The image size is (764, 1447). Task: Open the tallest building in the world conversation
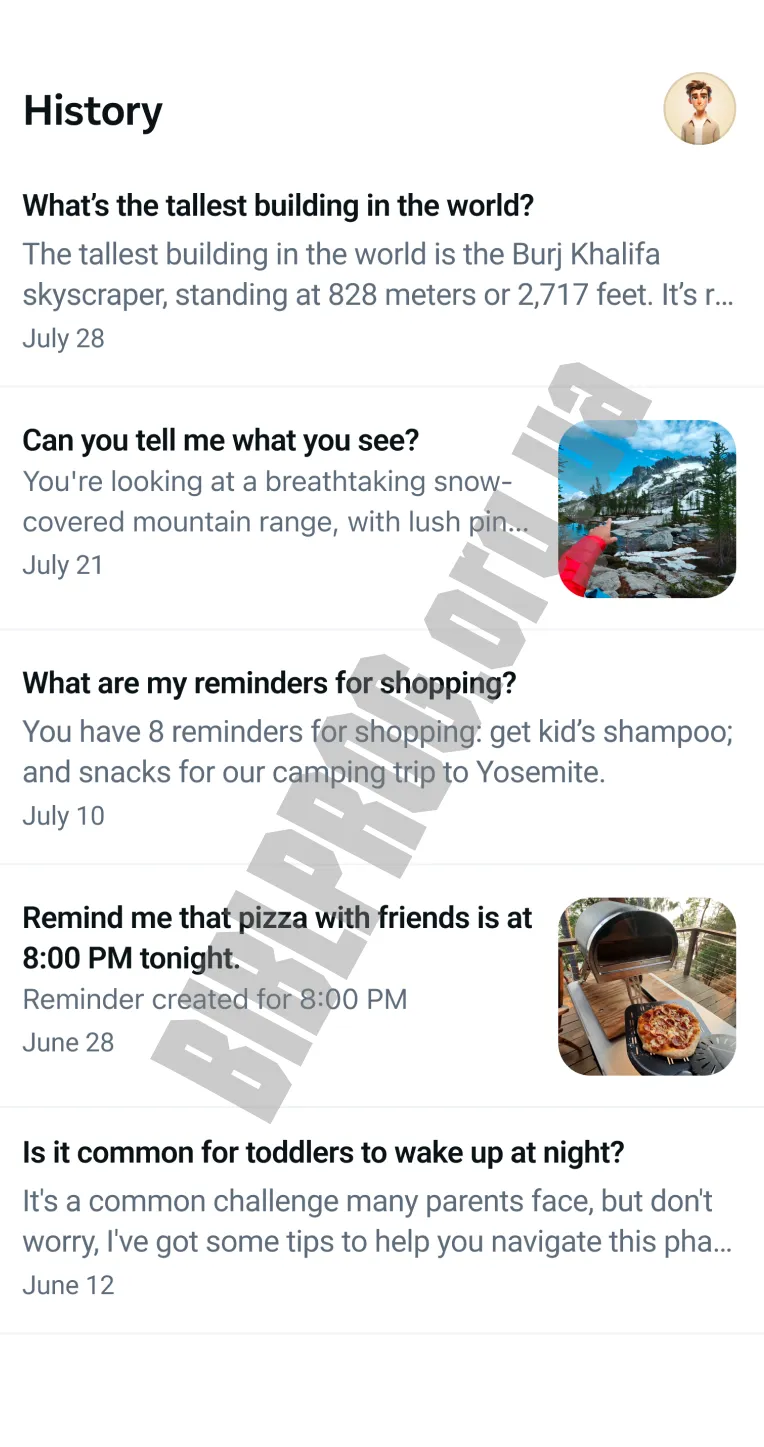click(x=382, y=272)
